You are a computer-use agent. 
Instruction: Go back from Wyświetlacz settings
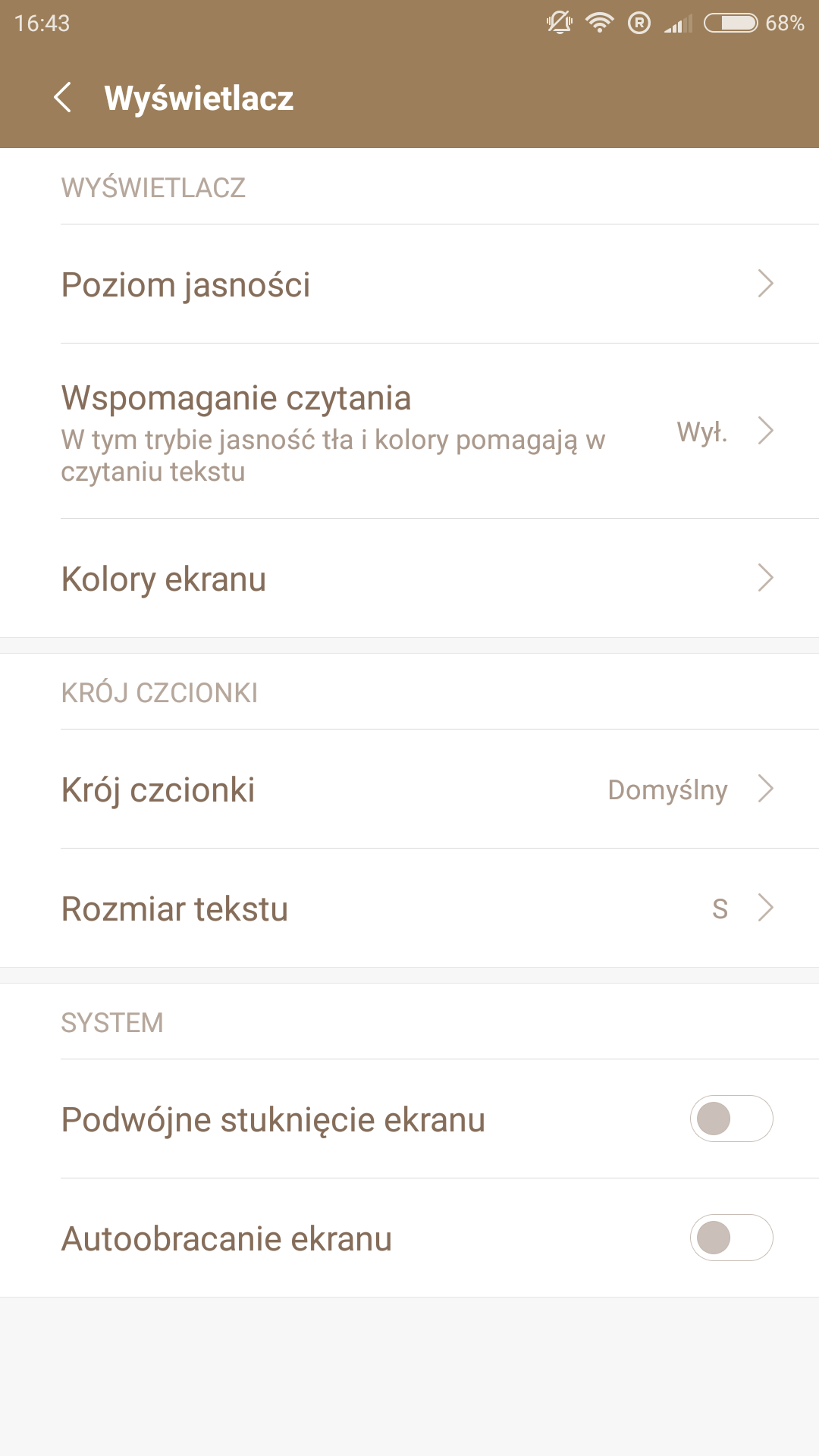click(62, 98)
